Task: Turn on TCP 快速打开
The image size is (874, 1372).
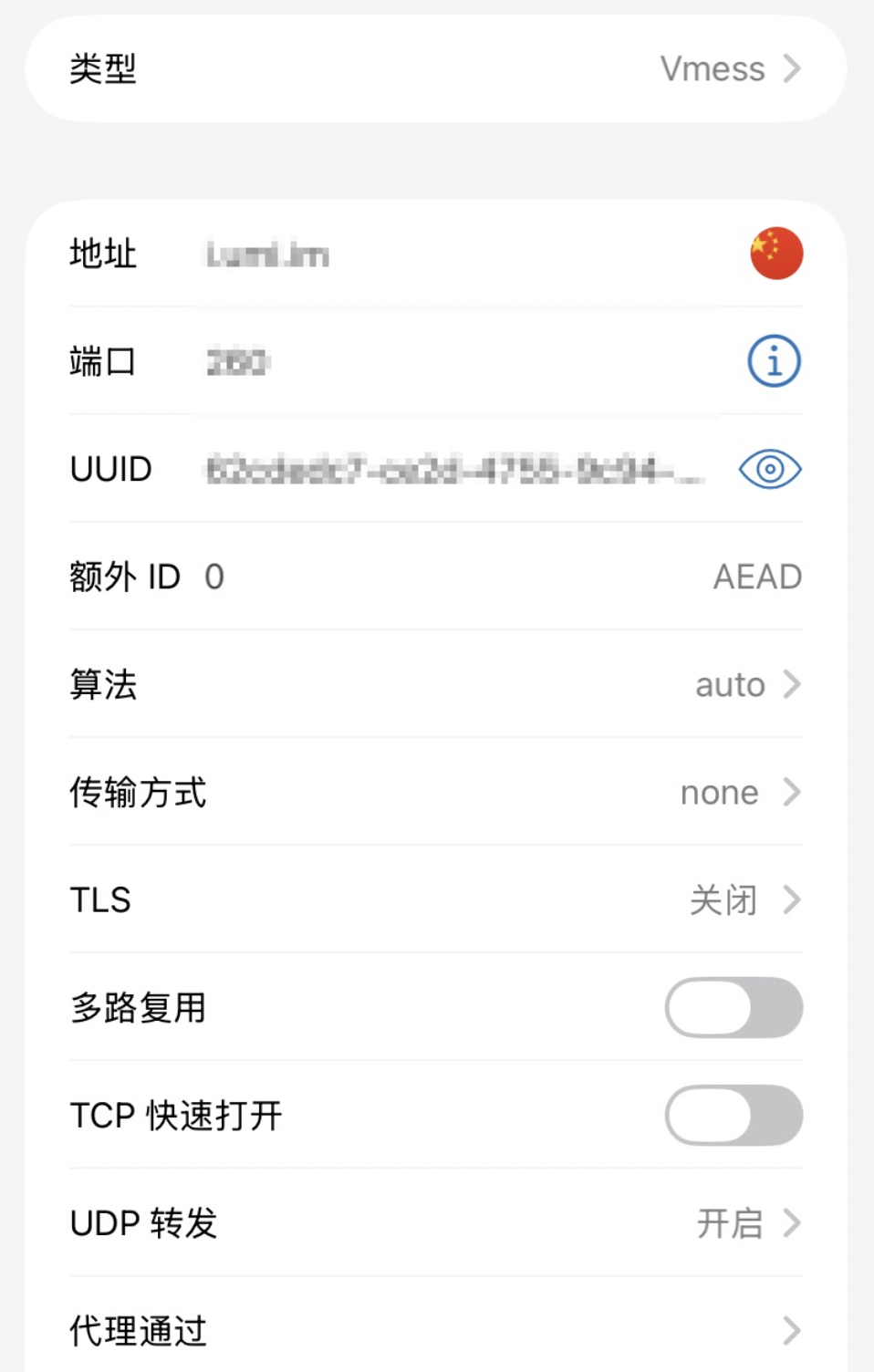Action: pos(734,1116)
